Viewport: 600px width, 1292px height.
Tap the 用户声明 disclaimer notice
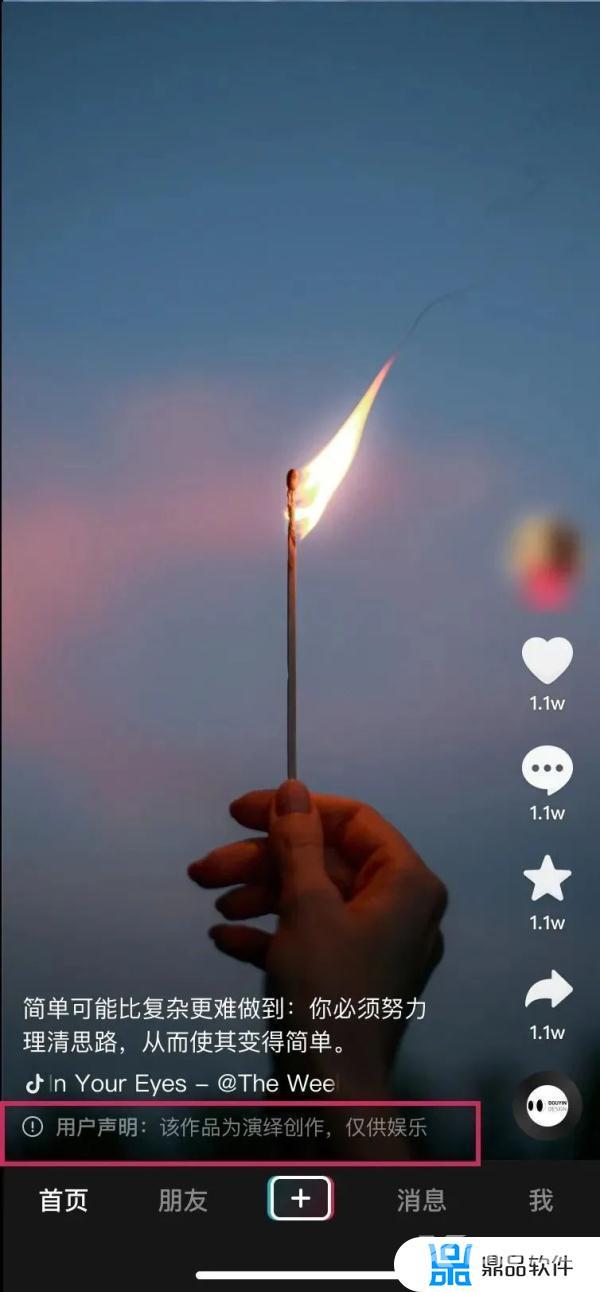[241, 1128]
